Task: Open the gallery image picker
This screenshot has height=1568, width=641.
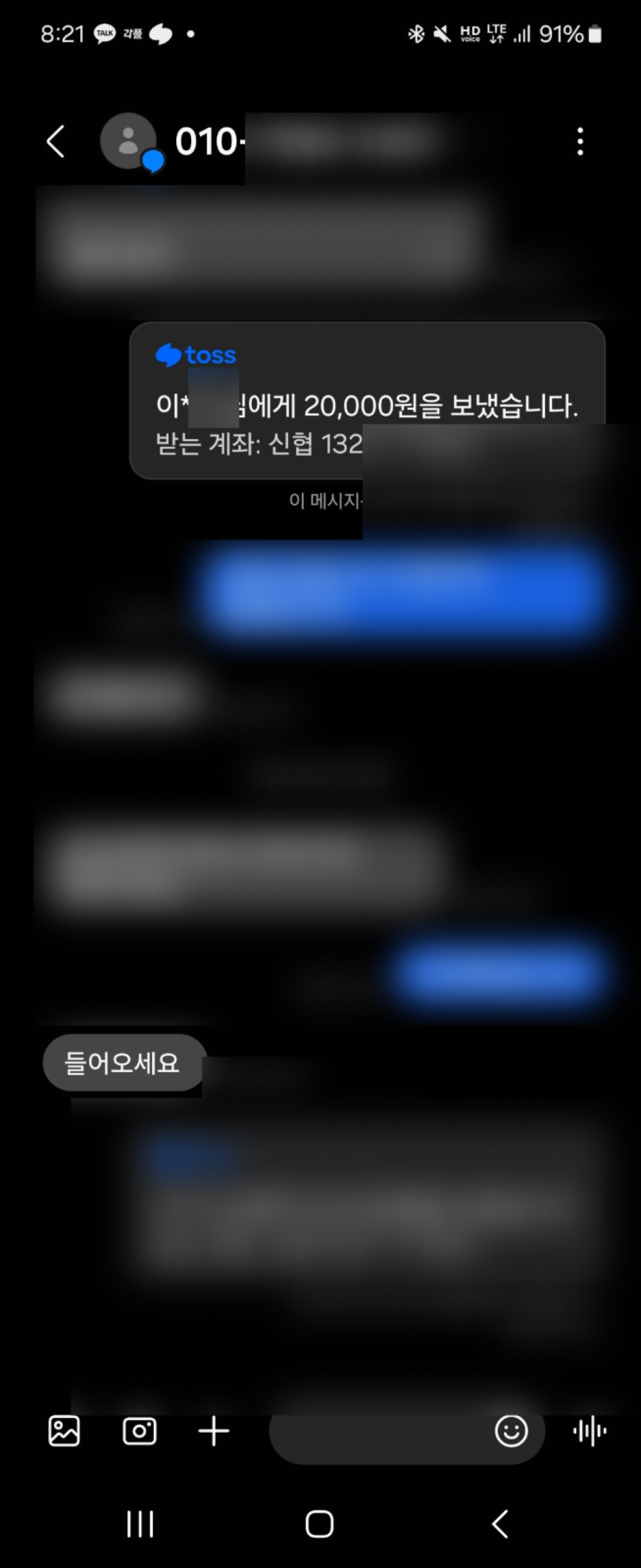Action: click(64, 1431)
